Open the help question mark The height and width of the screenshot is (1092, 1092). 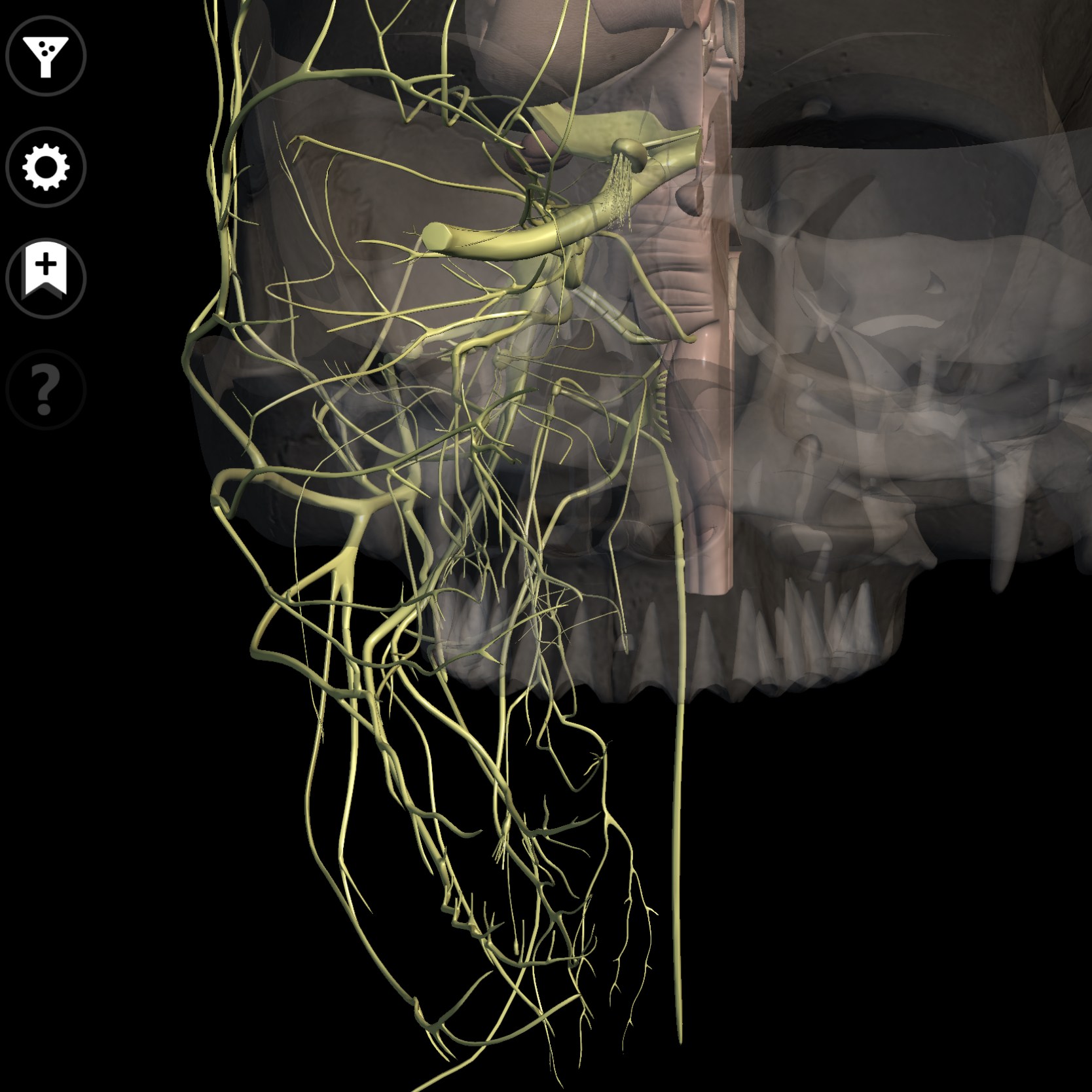point(46,390)
